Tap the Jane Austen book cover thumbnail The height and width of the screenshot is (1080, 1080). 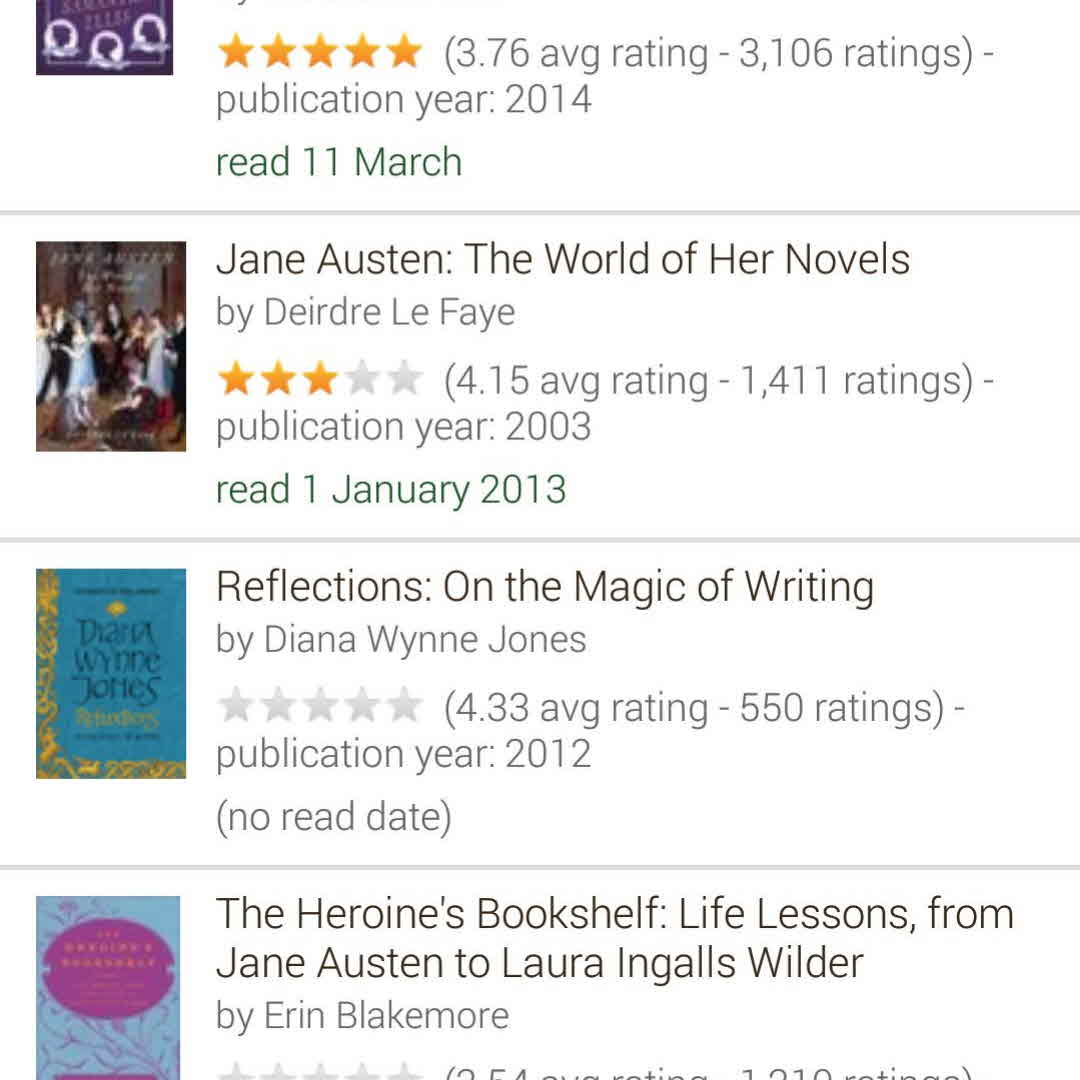click(x=110, y=346)
